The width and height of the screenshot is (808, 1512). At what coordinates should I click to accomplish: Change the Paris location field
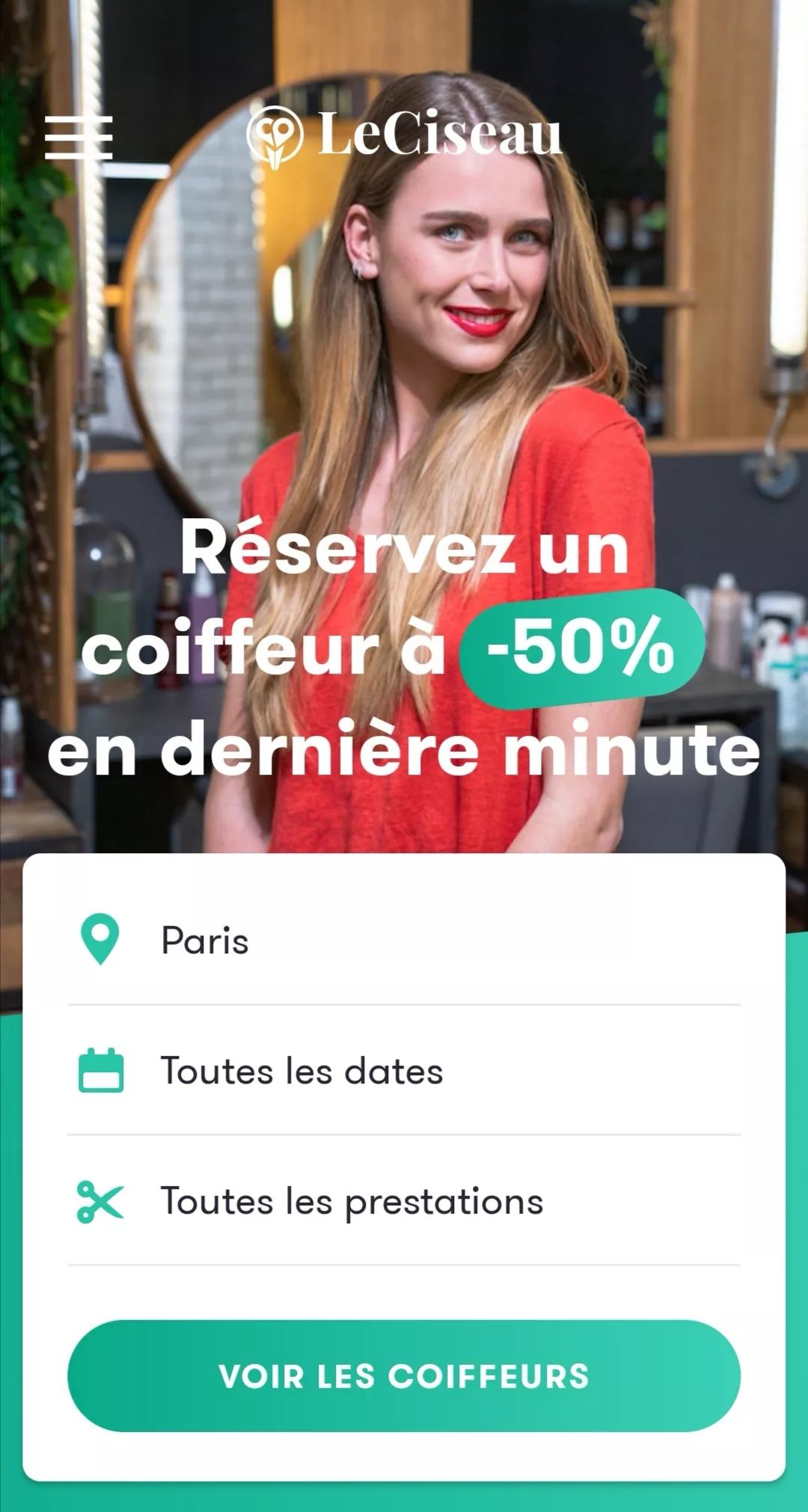404,940
